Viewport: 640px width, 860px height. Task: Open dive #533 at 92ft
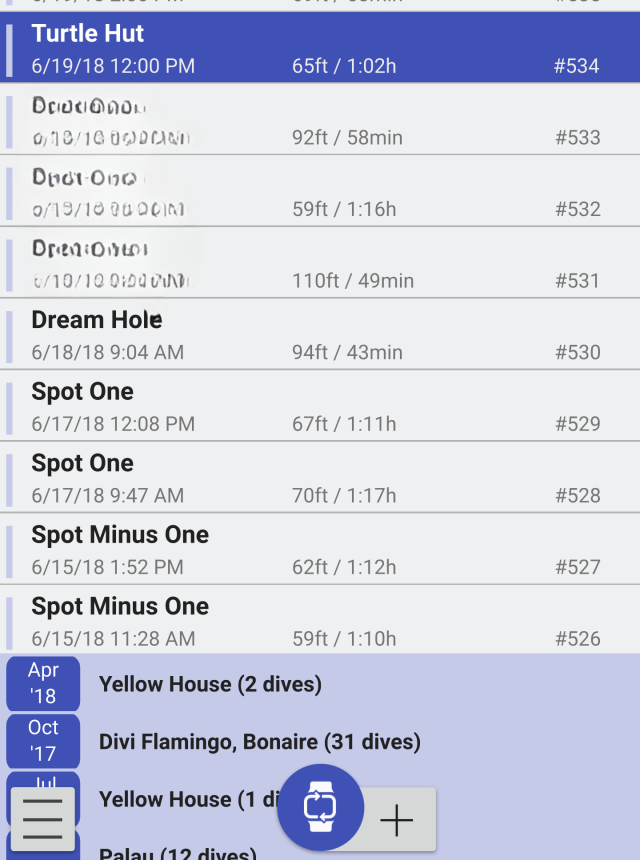[x=320, y=120]
